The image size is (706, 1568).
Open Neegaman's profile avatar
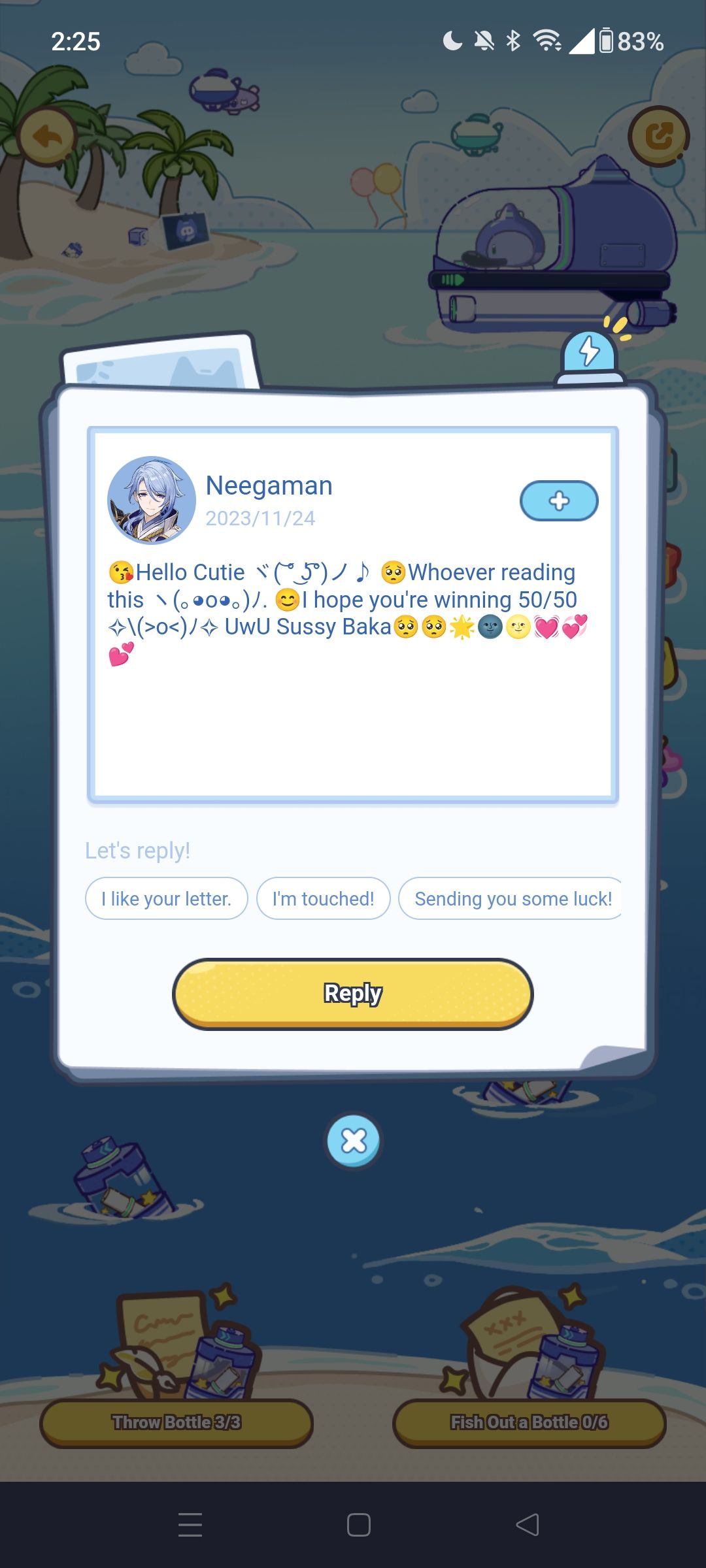(x=152, y=500)
